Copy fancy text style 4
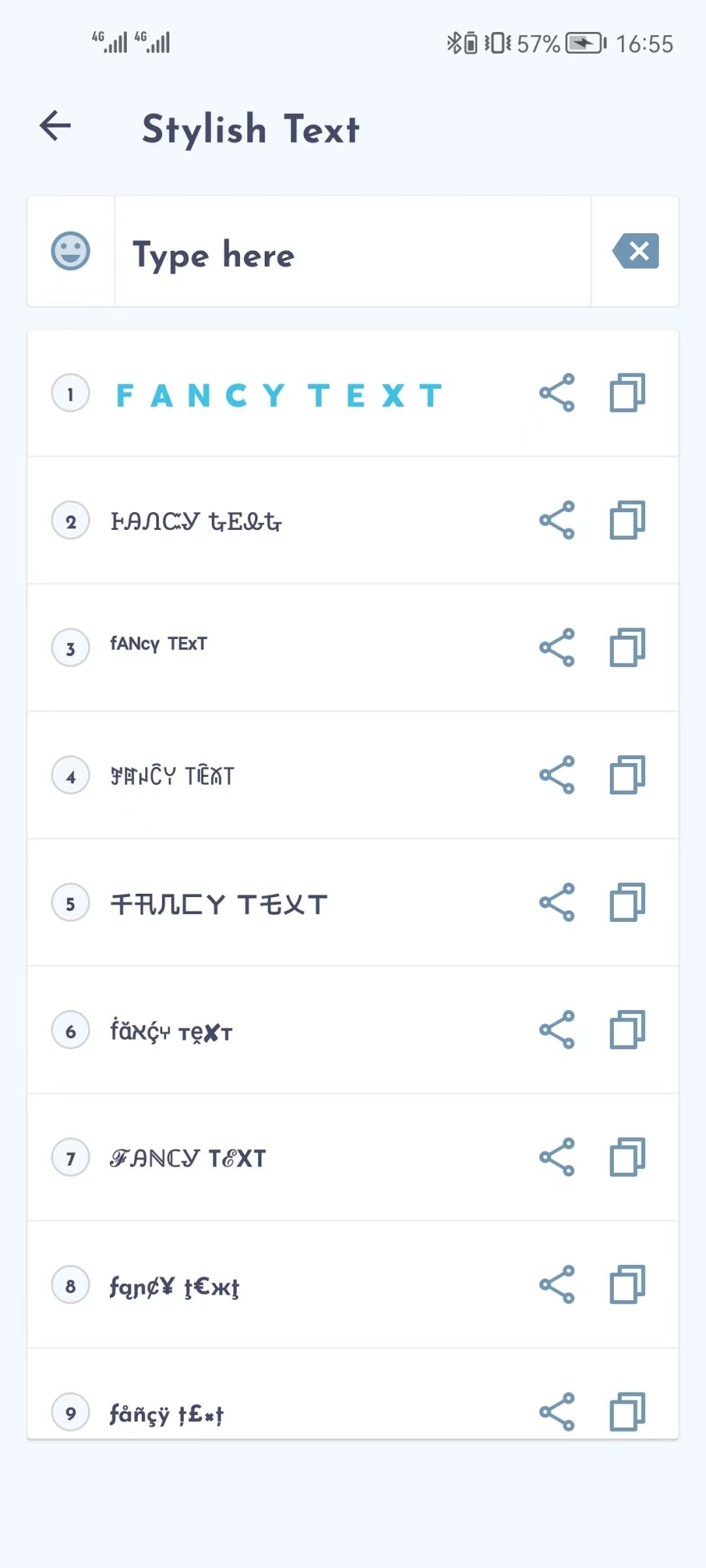This screenshot has height=1568, width=706. (x=628, y=775)
